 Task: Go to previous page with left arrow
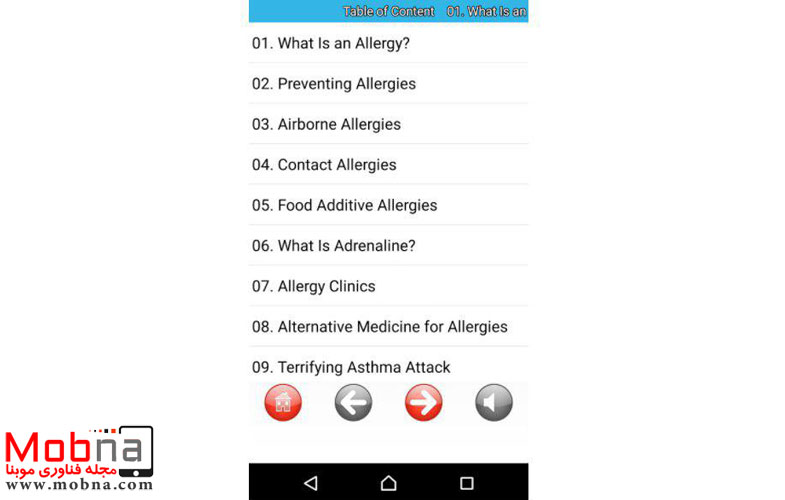click(x=353, y=403)
